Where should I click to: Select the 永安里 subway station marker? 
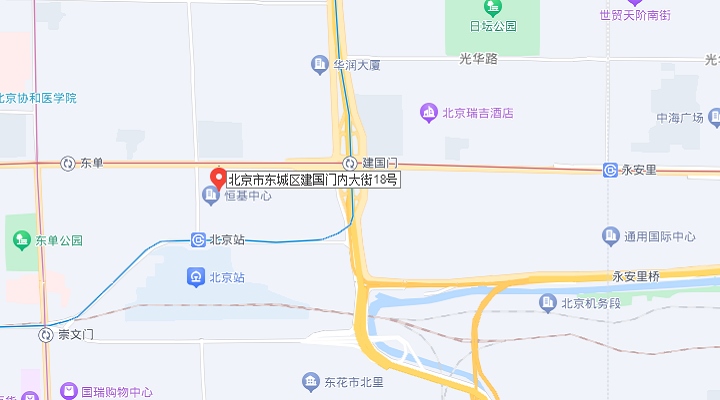tap(610, 170)
